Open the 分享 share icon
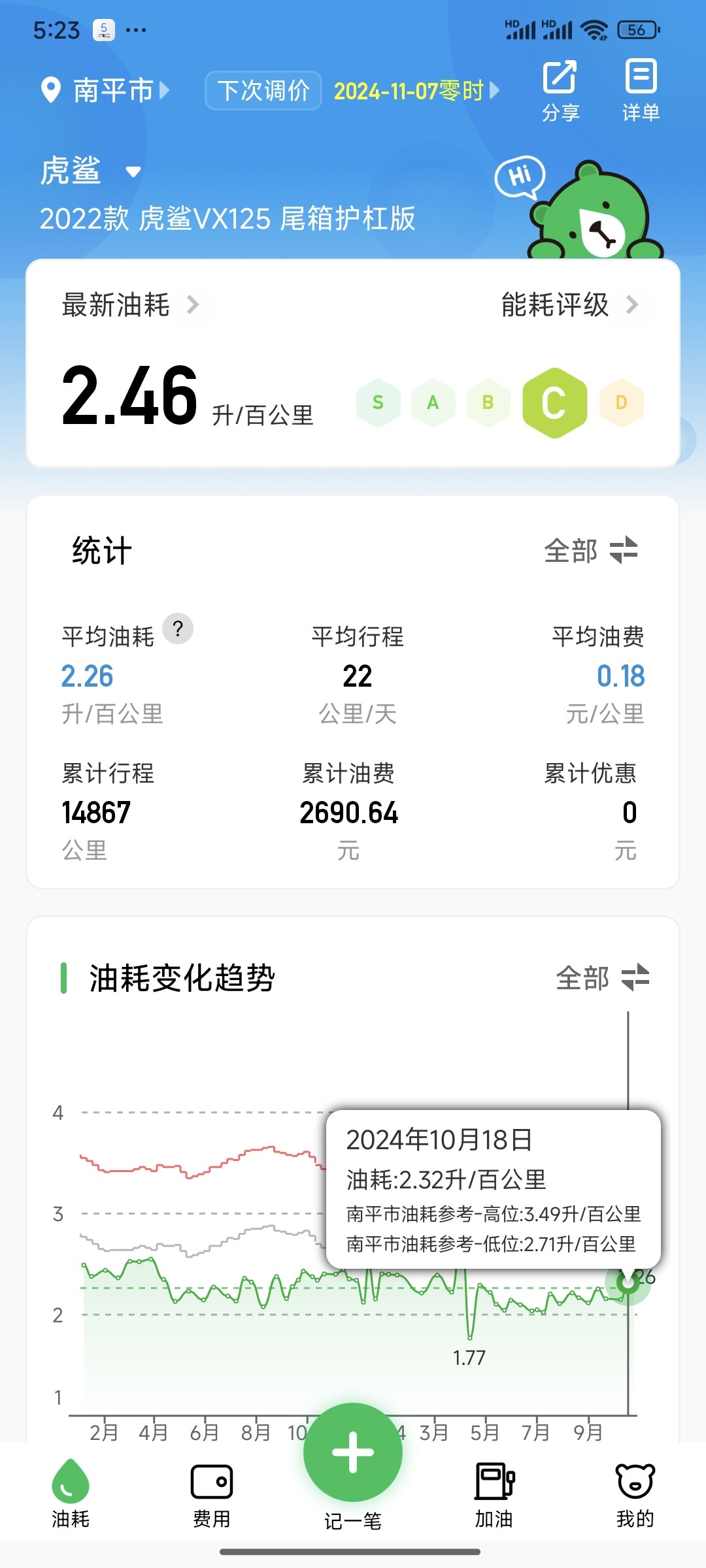This screenshot has width=706, height=1568. coord(560,90)
